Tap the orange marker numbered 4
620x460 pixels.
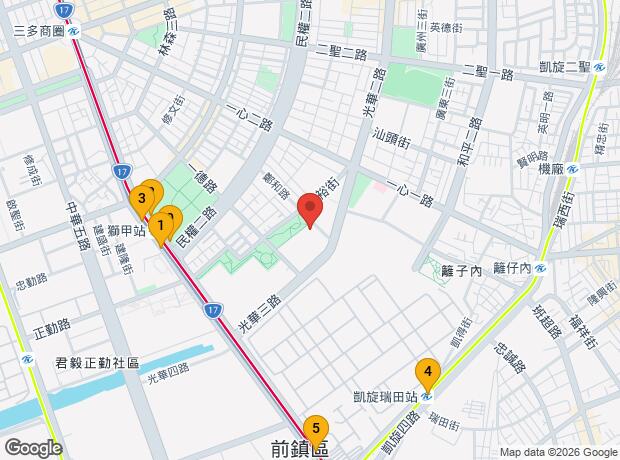point(428,372)
